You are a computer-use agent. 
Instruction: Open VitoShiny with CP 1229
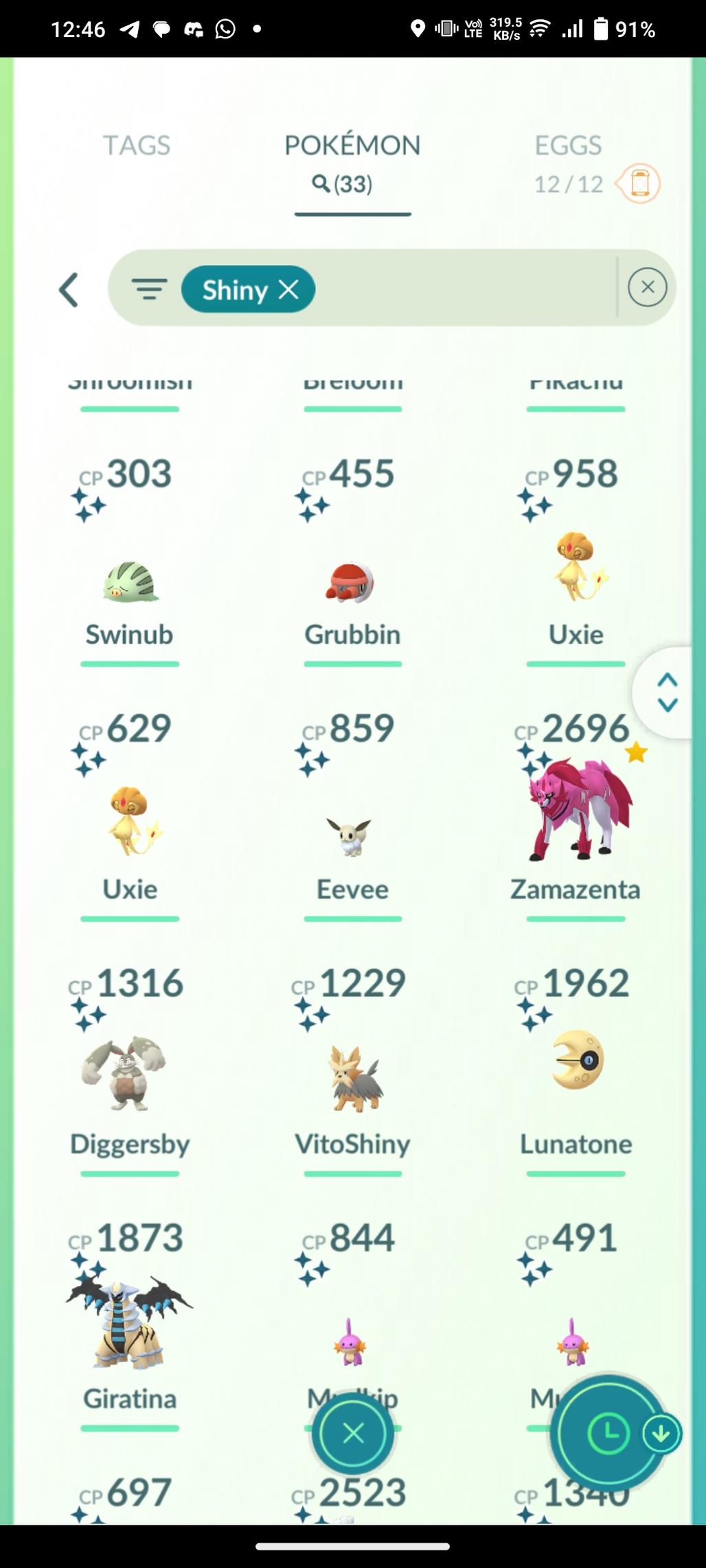coord(352,1078)
